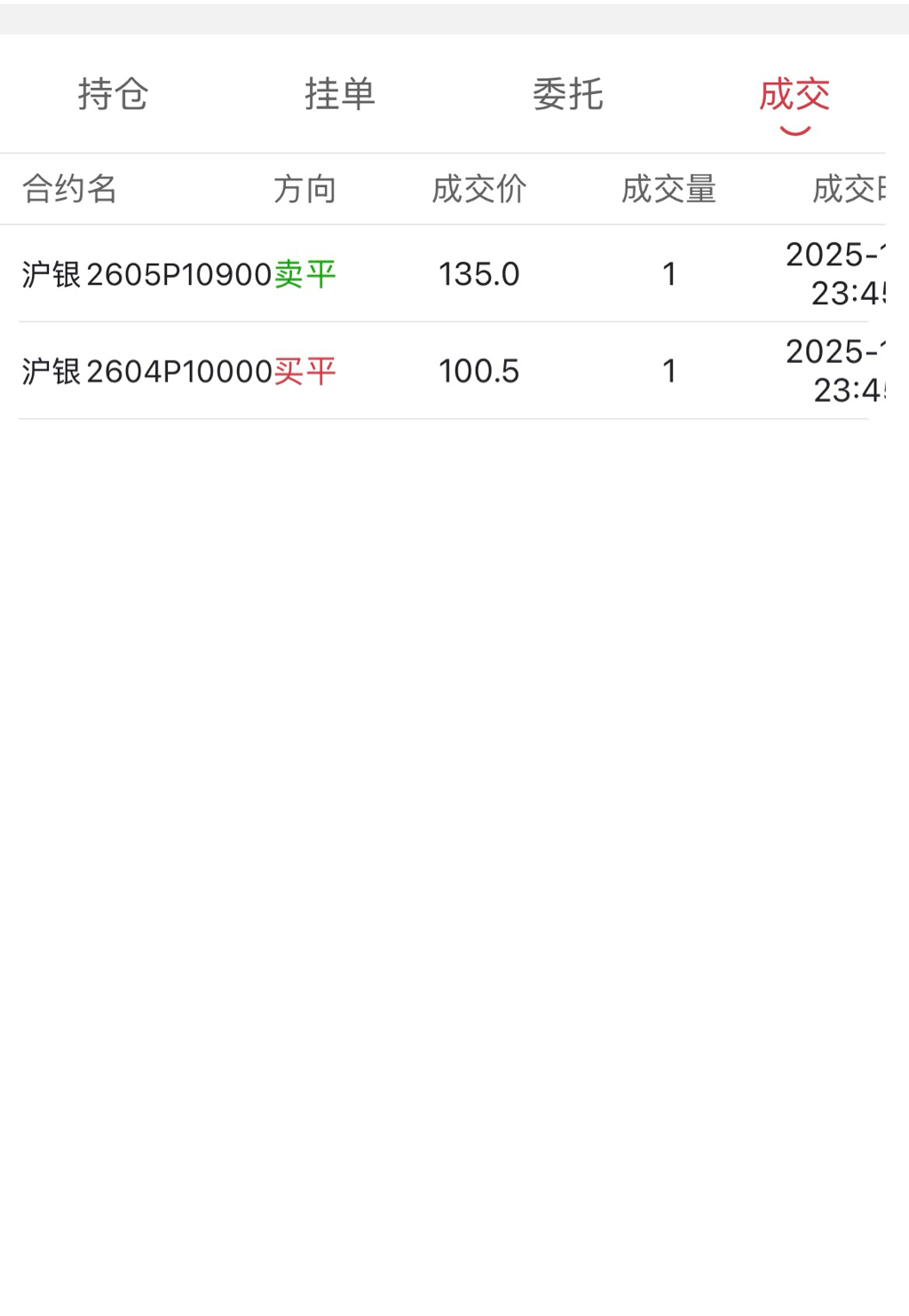Image resolution: width=909 pixels, height=1316 pixels.
Task: Open the 挂单 tab
Action: [340, 94]
